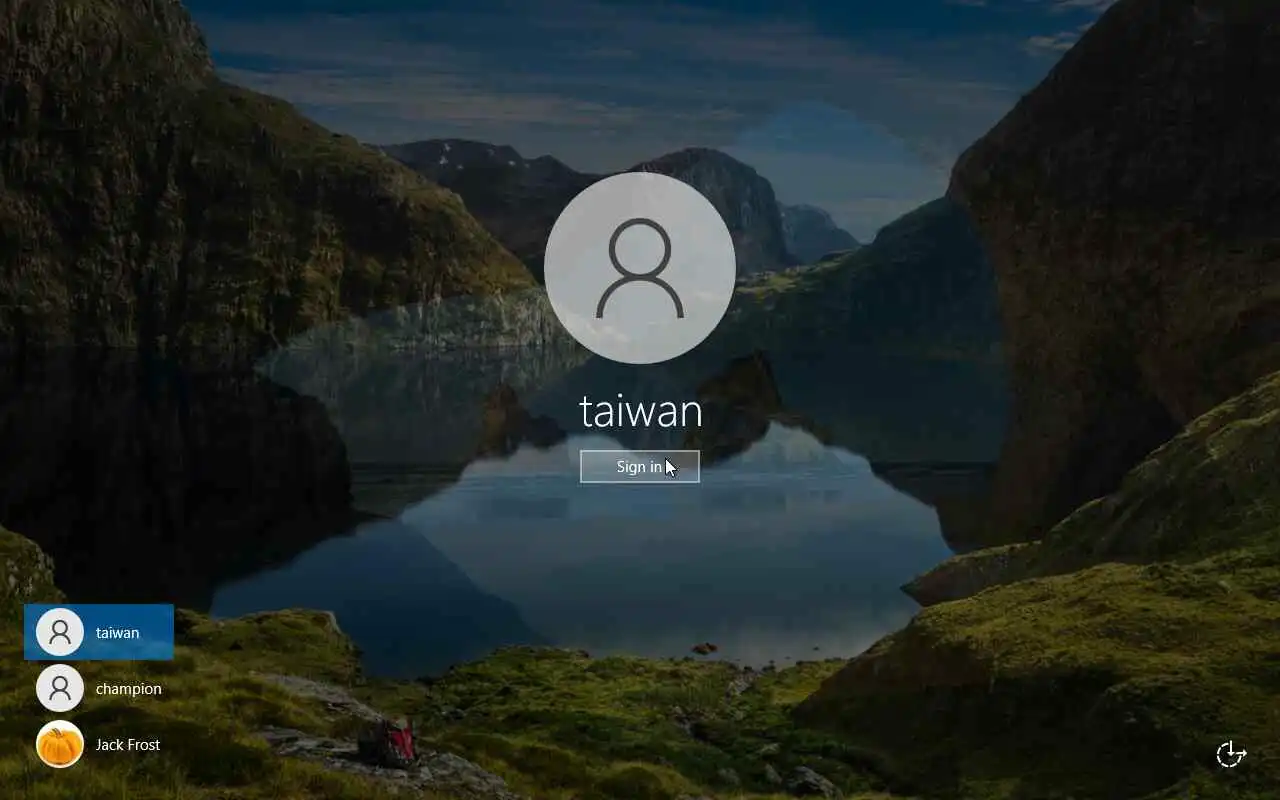Select the taiwan user account

pos(99,632)
